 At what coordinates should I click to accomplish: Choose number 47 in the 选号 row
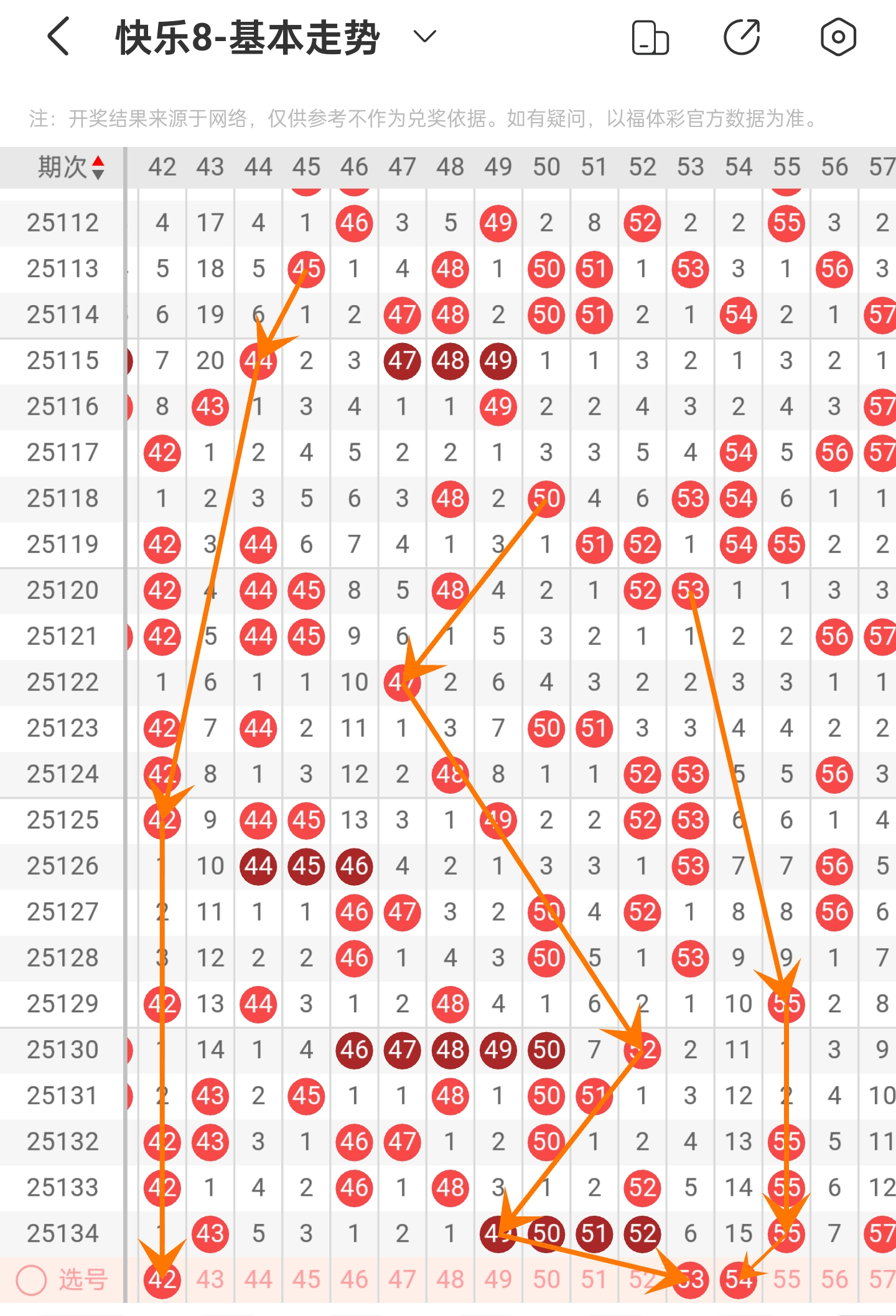pos(402,1279)
